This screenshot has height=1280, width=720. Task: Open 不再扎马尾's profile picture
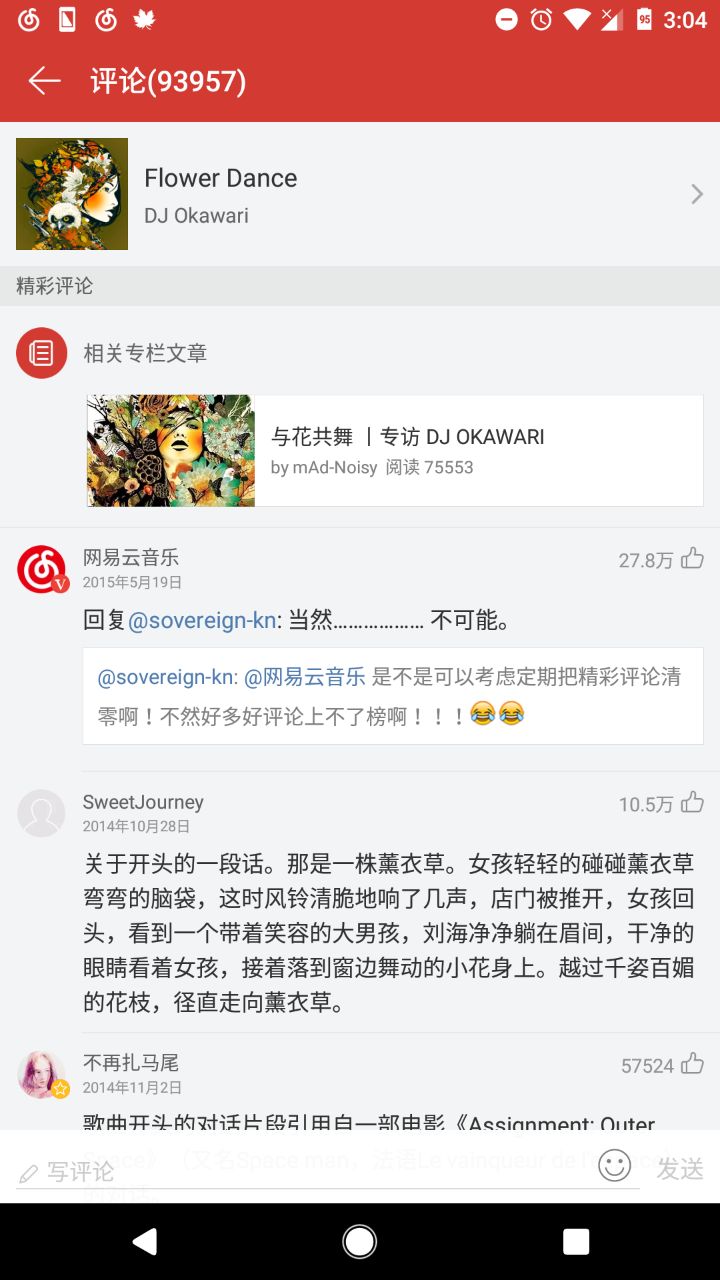click(x=42, y=1074)
